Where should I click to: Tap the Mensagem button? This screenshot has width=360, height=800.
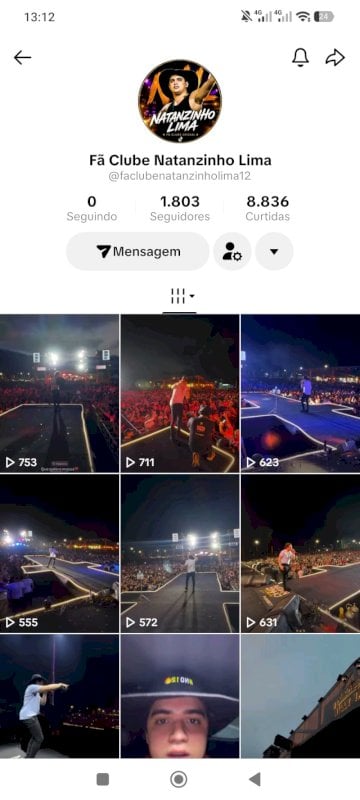pyautogui.click(x=138, y=252)
